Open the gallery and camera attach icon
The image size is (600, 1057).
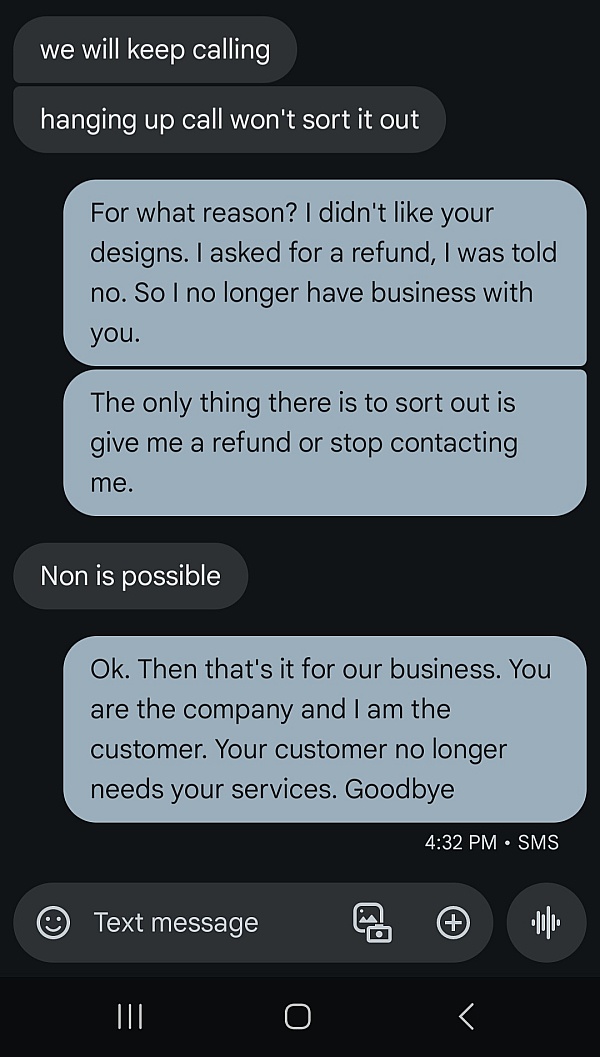[x=373, y=922]
